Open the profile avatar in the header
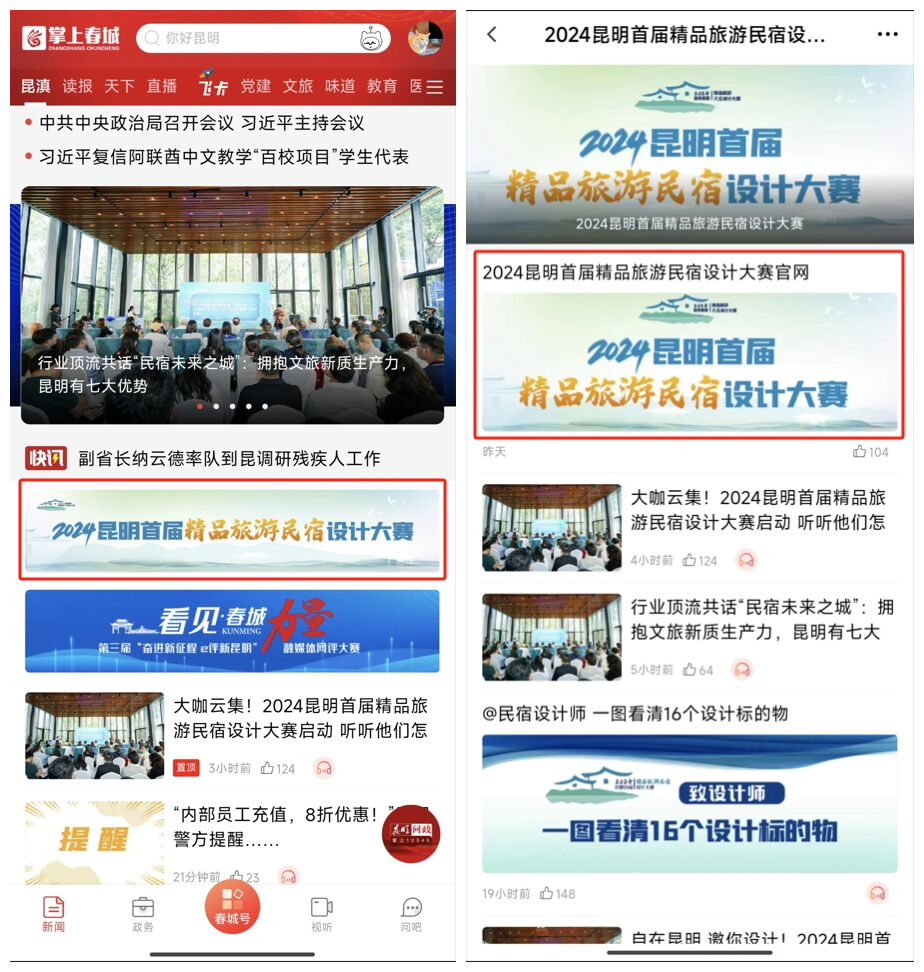Image resolution: width=924 pixels, height=972 pixels. pyautogui.click(x=425, y=38)
